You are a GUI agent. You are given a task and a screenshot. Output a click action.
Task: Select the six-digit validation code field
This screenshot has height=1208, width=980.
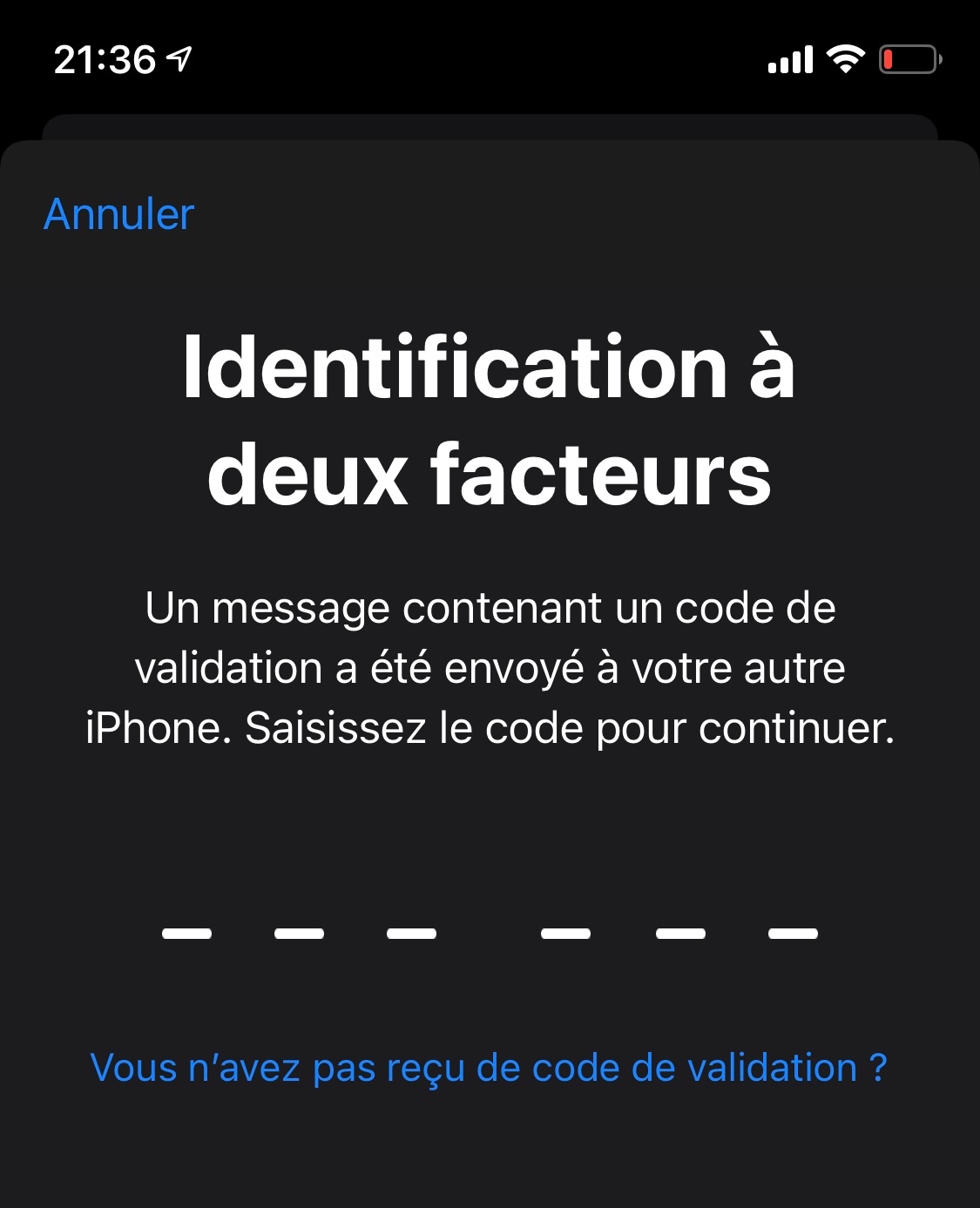tap(490, 933)
